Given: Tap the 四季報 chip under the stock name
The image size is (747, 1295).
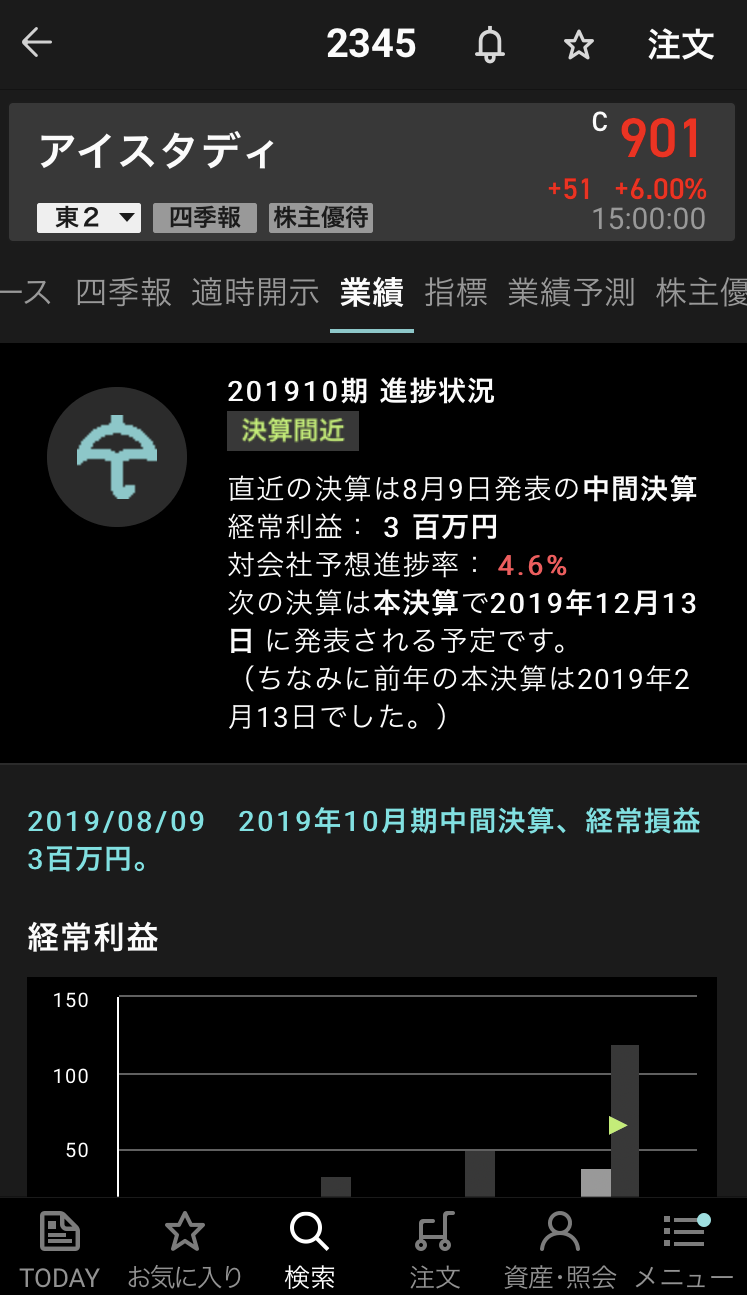Looking at the screenshot, I should pyautogui.click(x=204, y=218).
